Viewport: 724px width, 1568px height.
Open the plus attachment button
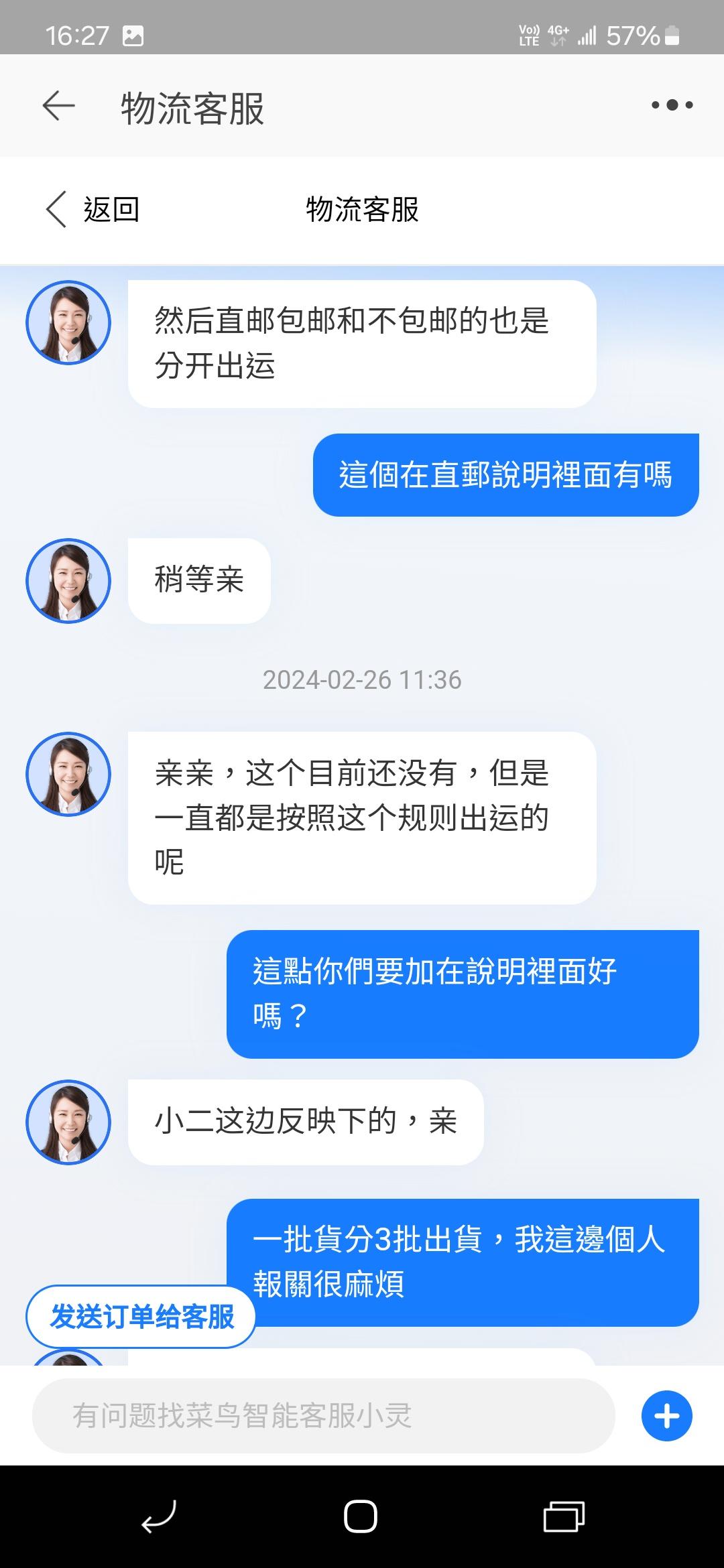tap(666, 1416)
